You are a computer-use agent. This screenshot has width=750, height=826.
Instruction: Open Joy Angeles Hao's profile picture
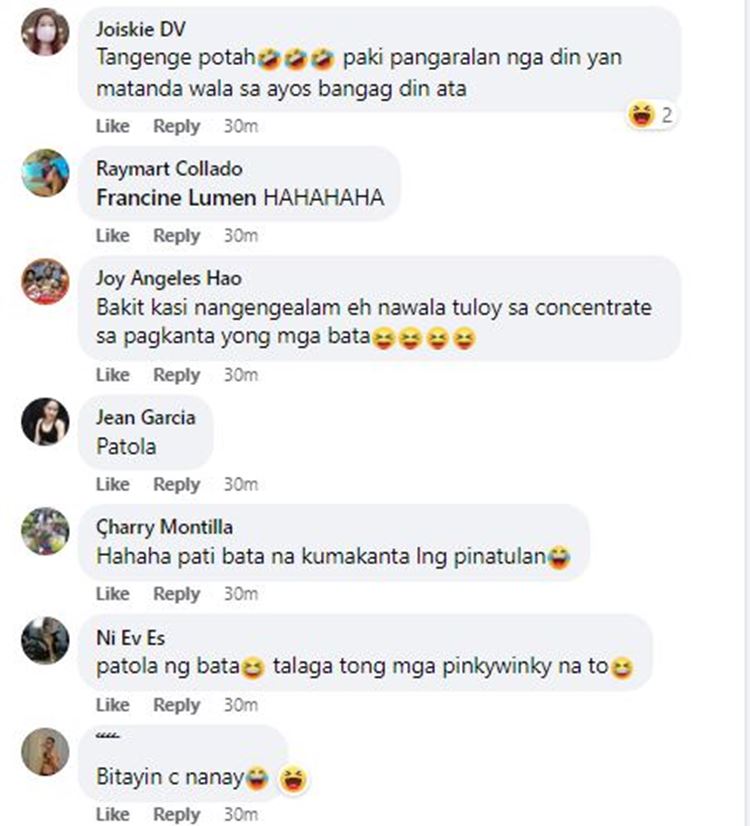pyautogui.click(x=45, y=282)
